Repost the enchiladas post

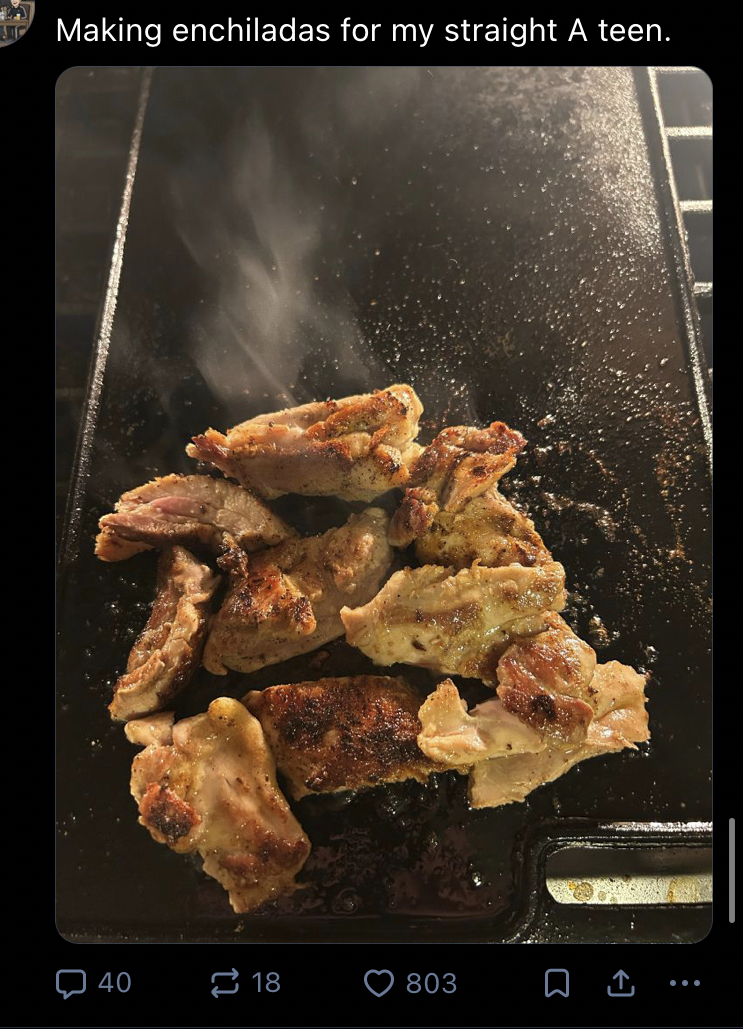point(225,984)
